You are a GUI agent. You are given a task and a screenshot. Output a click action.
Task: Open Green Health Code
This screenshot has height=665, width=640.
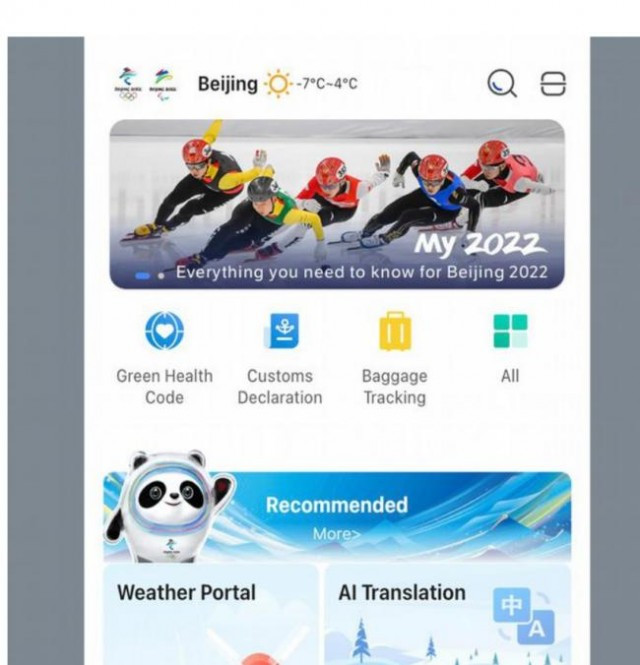[x=164, y=358]
